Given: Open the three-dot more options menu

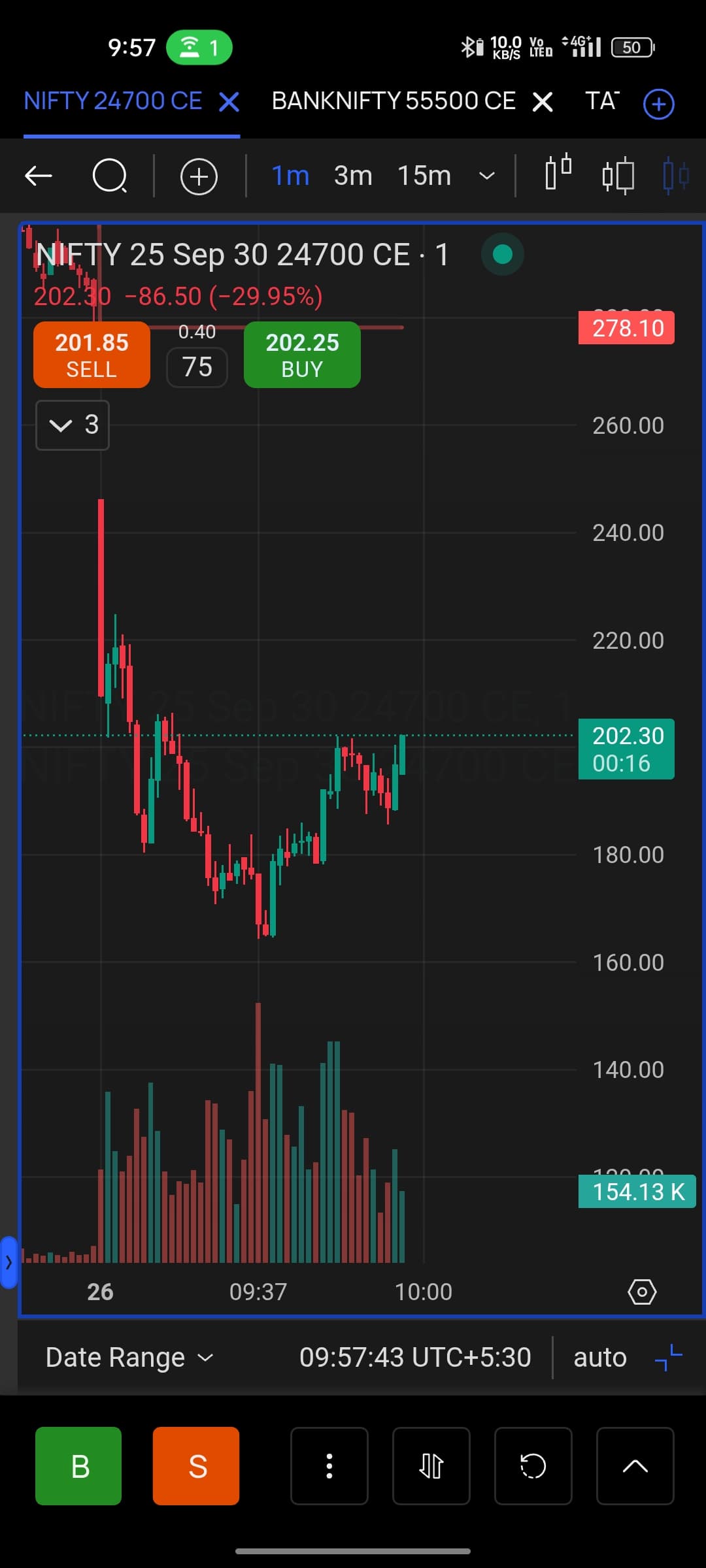Looking at the screenshot, I should pyautogui.click(x=329, y=1466).
